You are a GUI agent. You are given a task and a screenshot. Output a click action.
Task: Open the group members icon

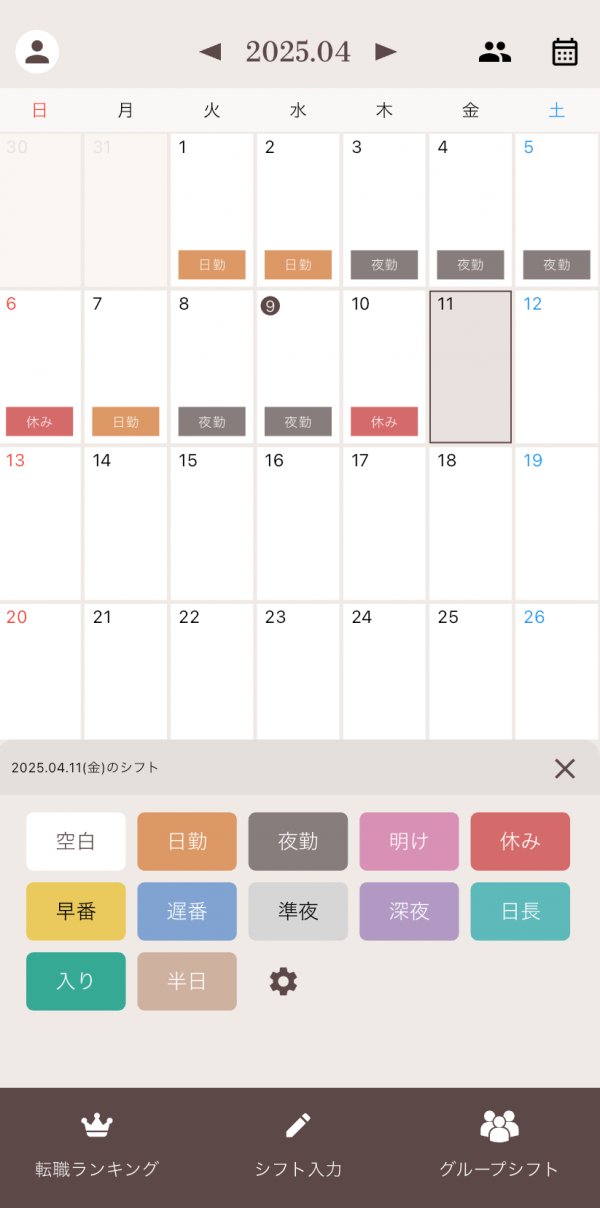click(x=495, y=52)
